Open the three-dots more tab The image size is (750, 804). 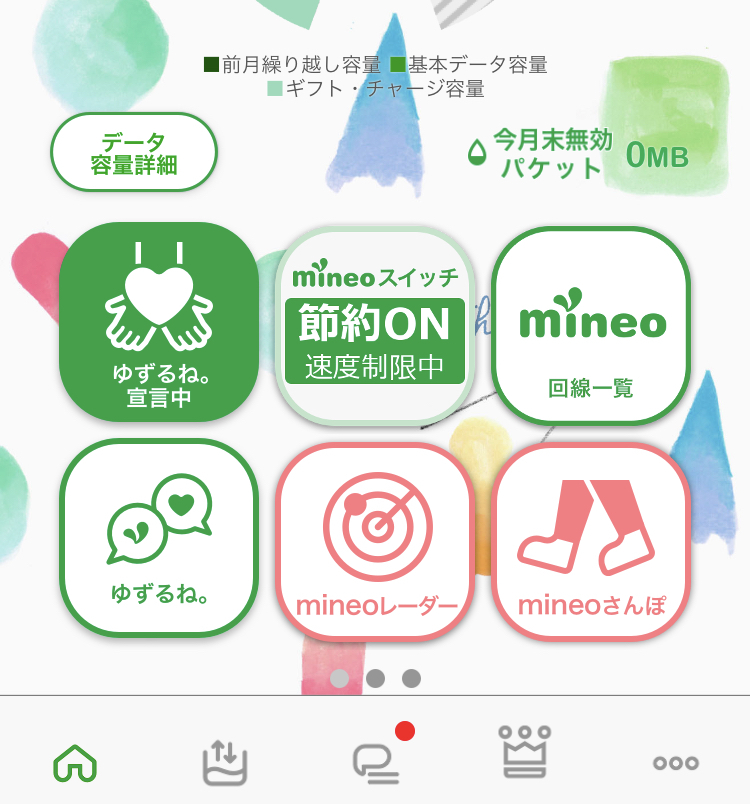point(676,763)
